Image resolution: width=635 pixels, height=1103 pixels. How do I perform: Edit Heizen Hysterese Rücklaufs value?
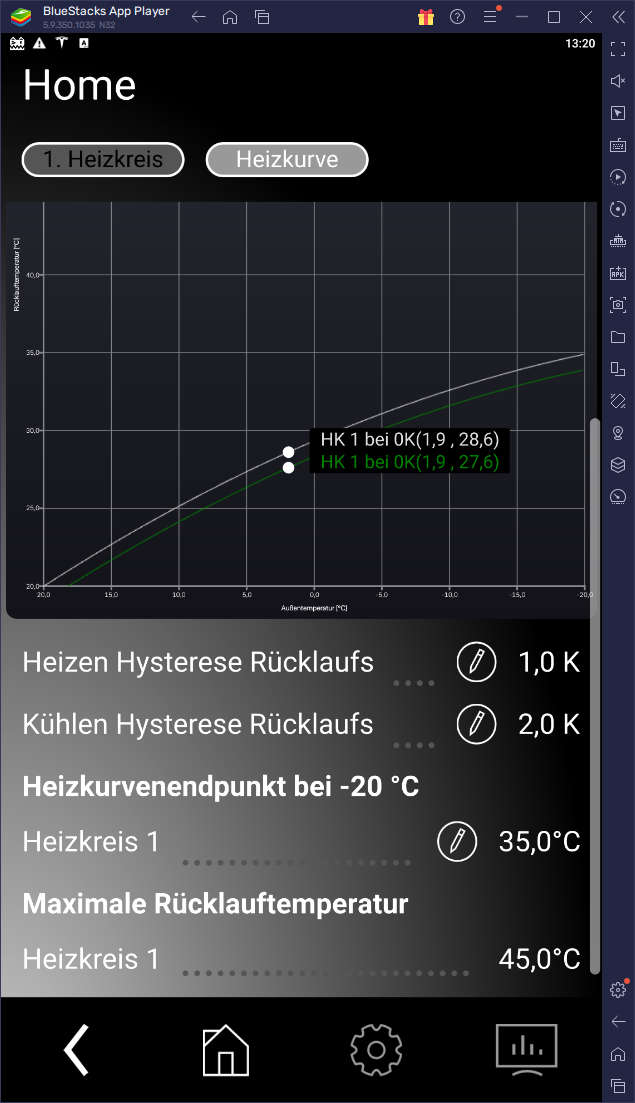pos(476,662)
